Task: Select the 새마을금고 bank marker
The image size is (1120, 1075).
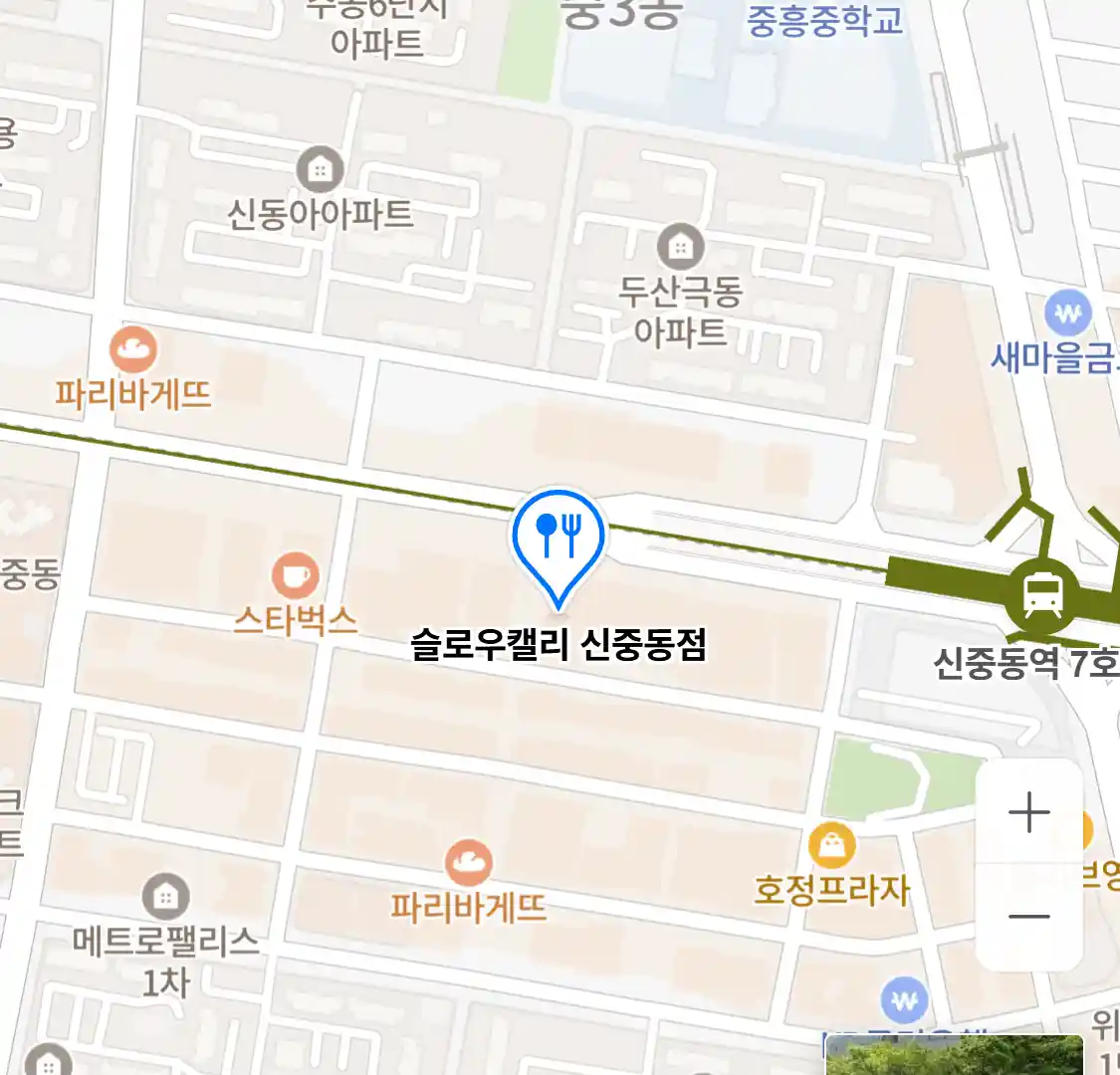Action: tap(1068, 315)
